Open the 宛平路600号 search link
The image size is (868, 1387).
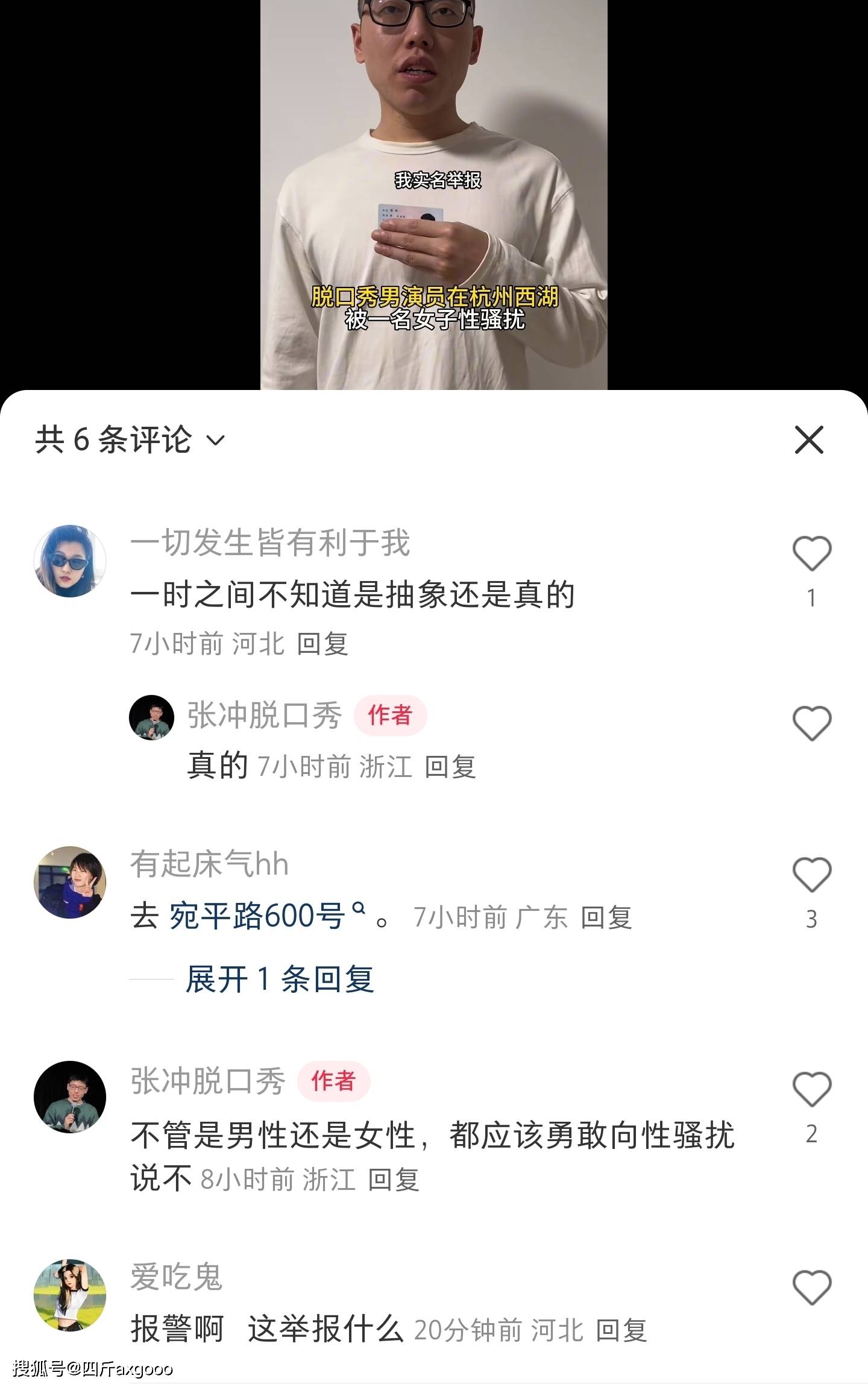point(258,917)
